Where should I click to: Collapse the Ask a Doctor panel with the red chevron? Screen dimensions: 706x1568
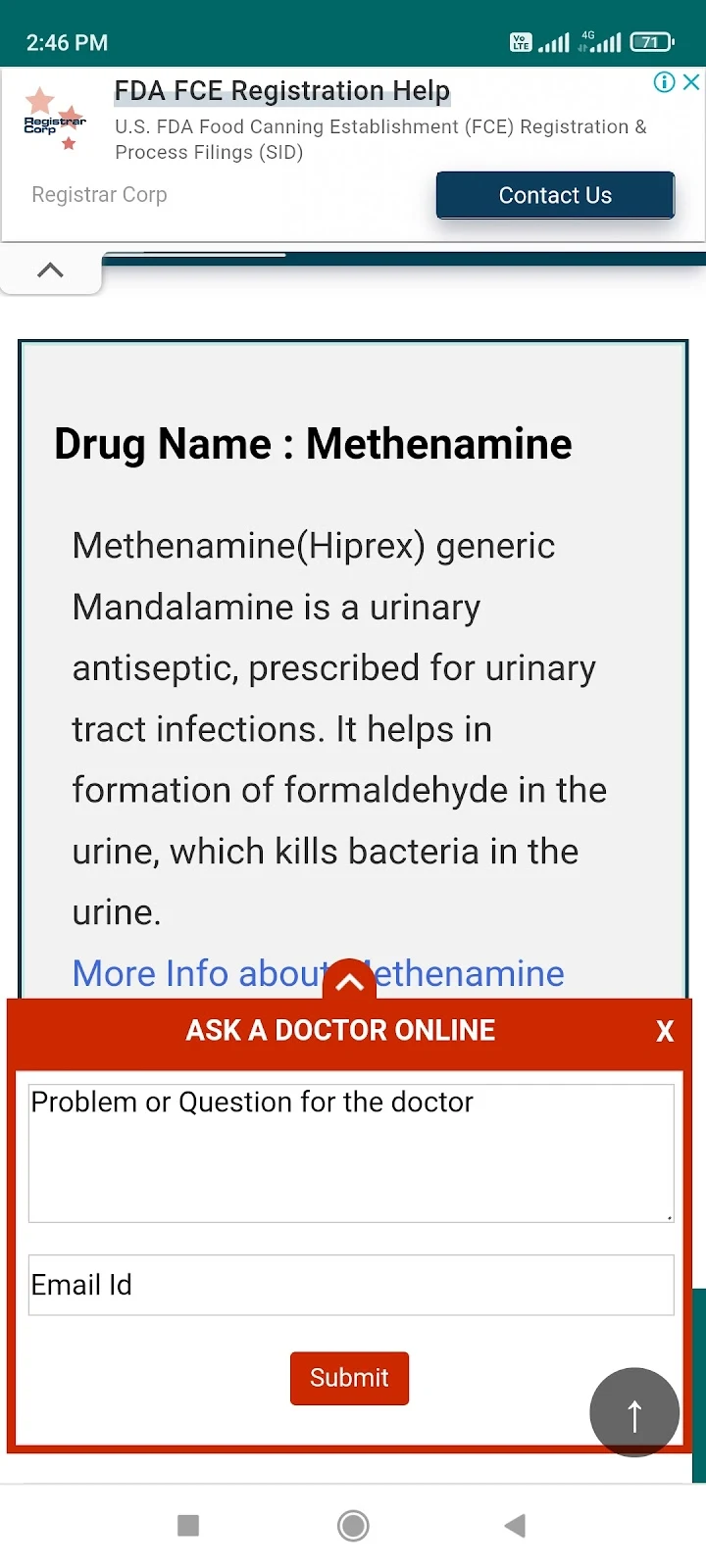coord(350,981)
